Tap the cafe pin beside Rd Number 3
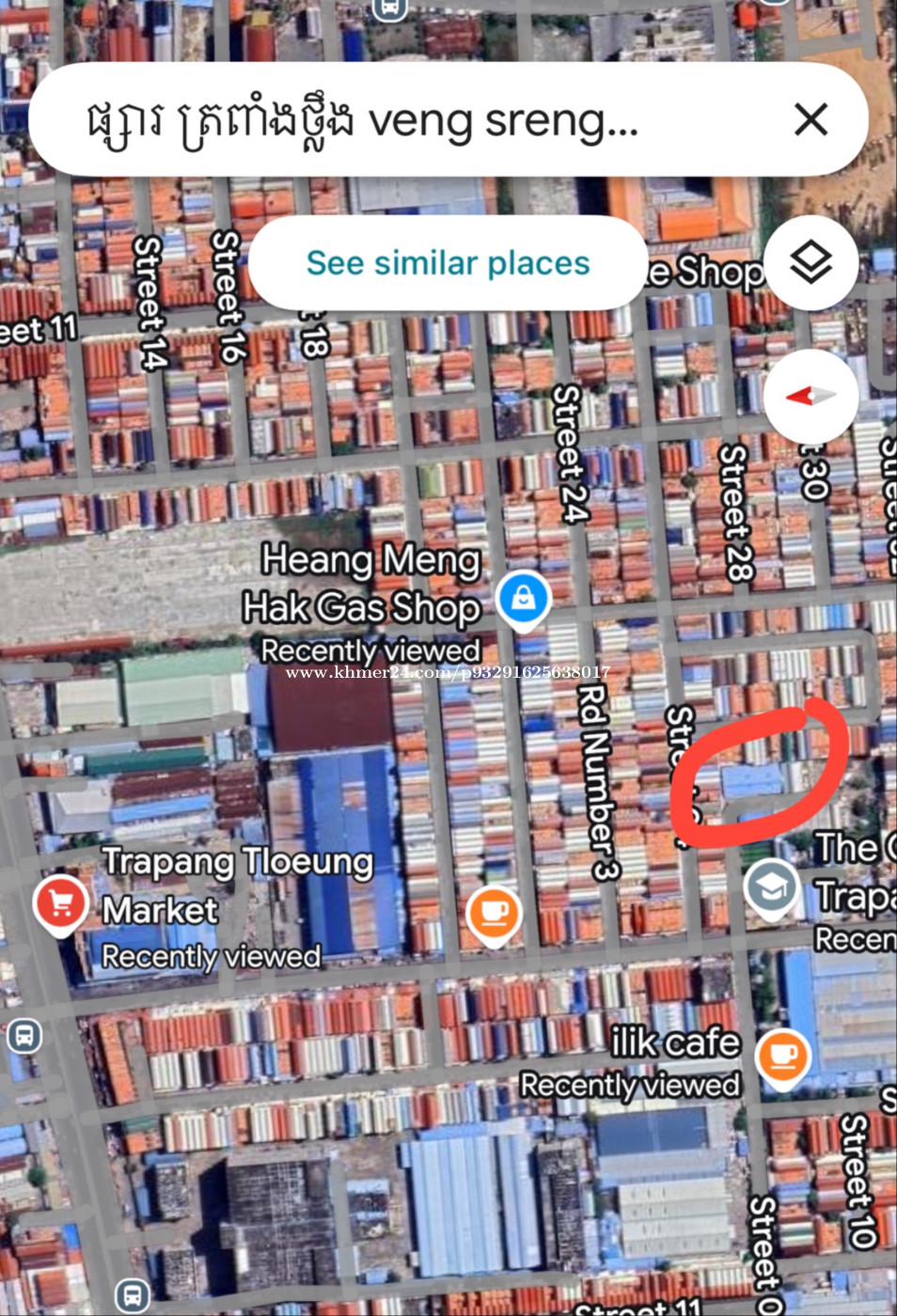The width and height of the screenshot is (897, 1316). (494, 913)
